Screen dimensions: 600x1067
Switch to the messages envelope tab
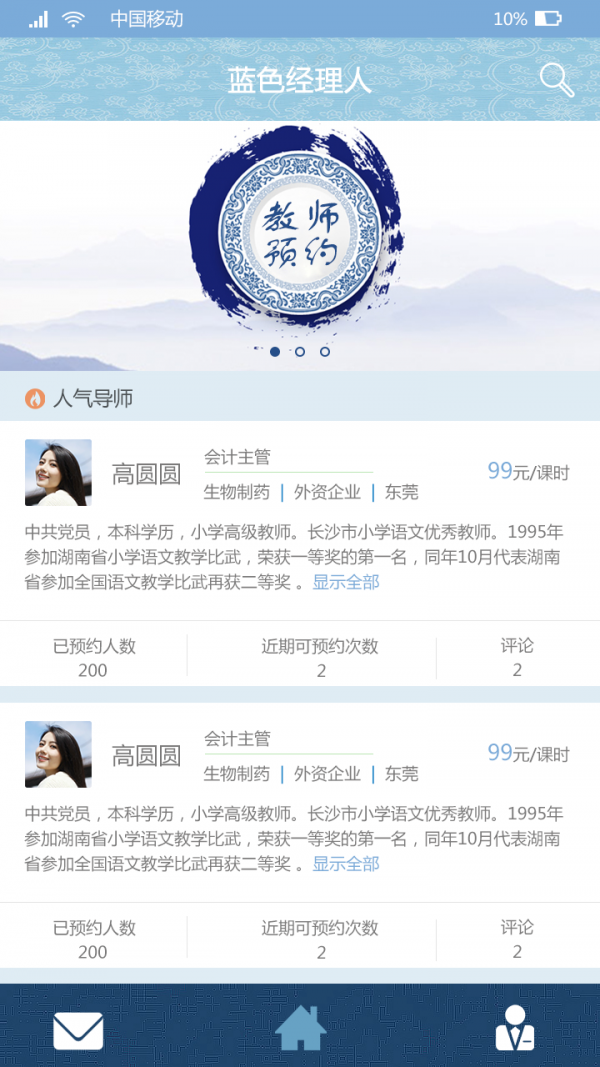click(78, 1030)
